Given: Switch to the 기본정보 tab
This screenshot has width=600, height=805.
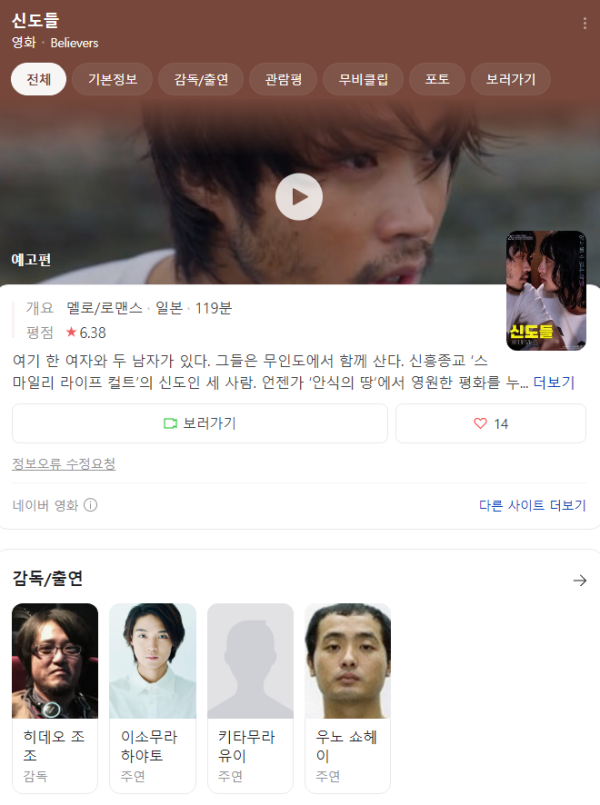Looking at the screenshot, I should point(111,79).
